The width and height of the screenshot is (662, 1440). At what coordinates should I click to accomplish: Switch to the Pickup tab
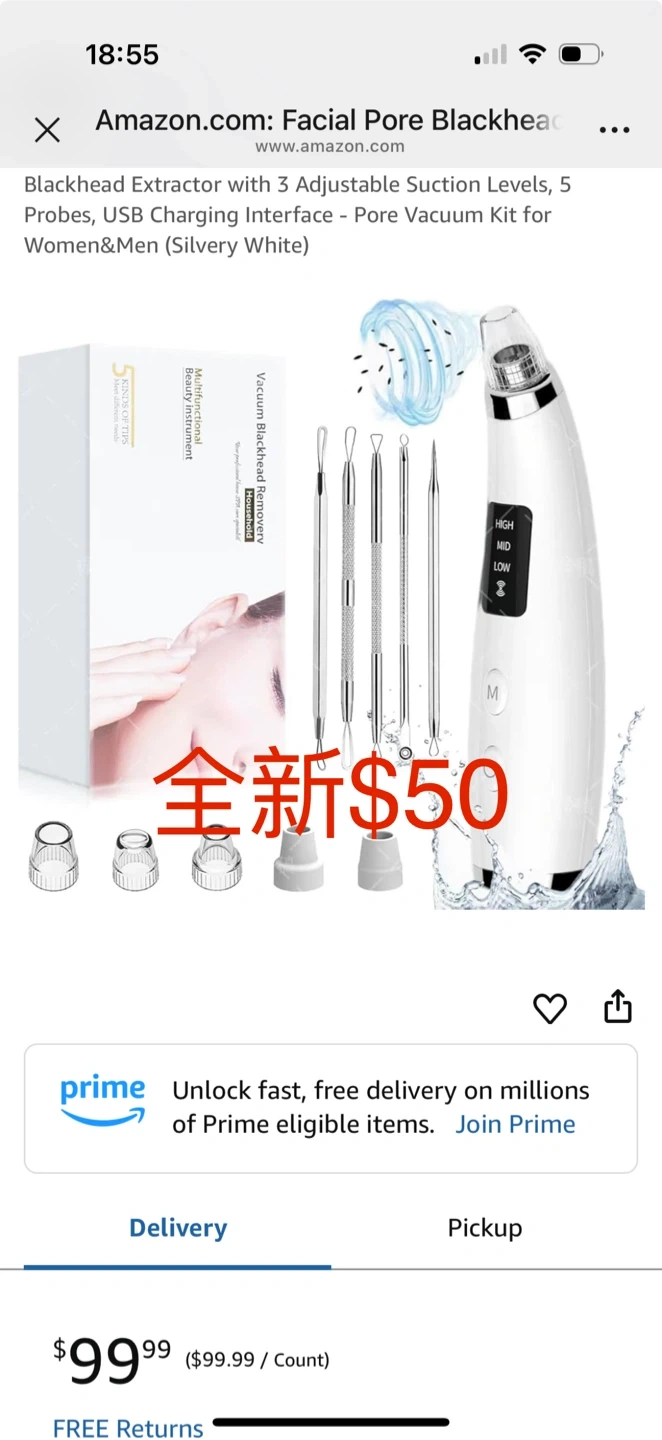point(485,1228)
